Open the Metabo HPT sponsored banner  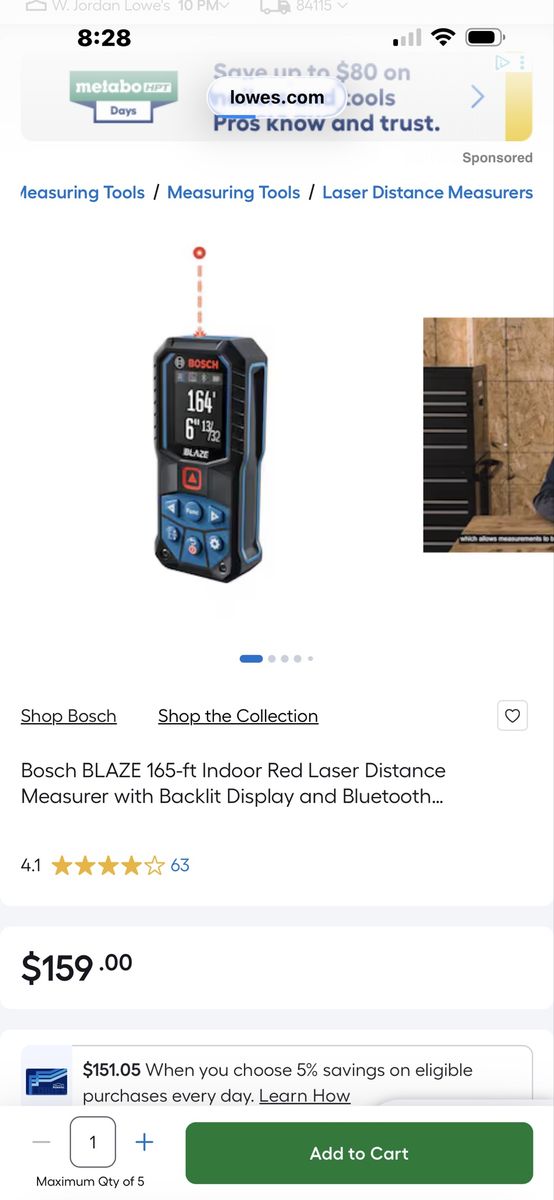tap(277, 97)
